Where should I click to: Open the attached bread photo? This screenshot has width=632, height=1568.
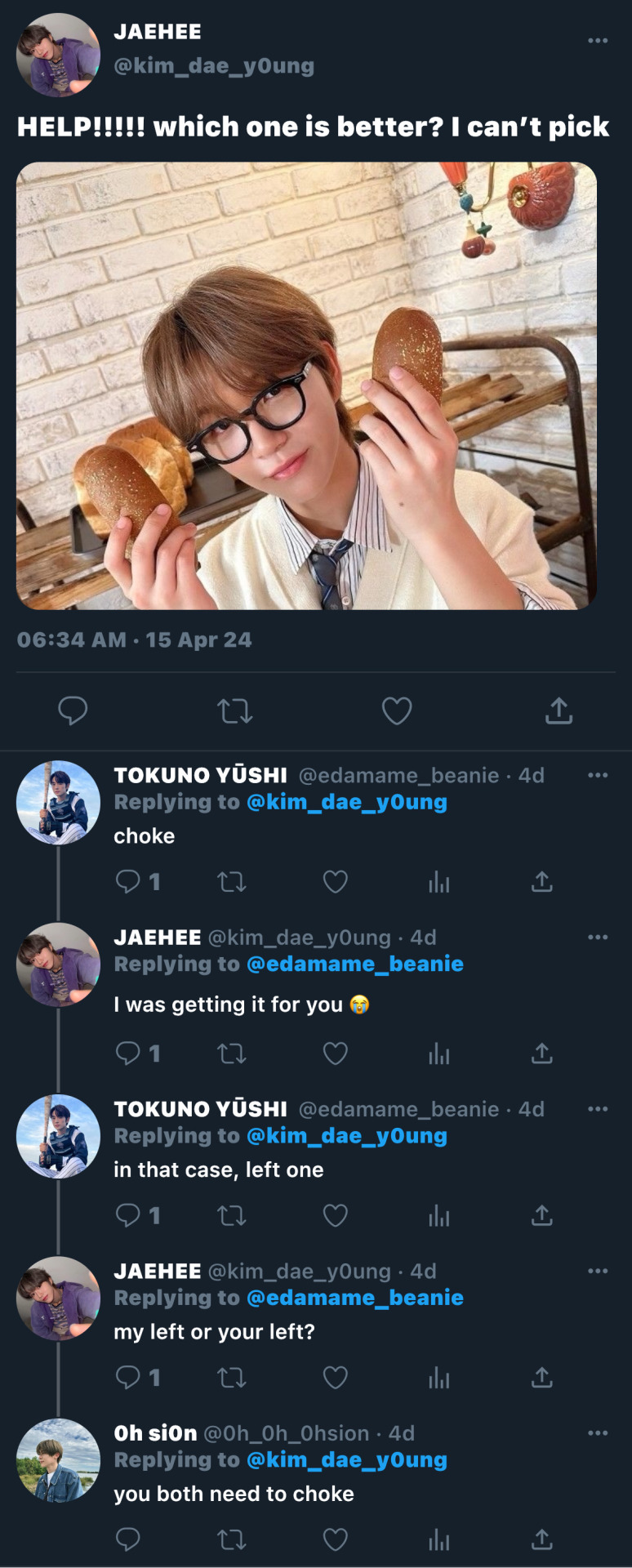click(306, 385)
